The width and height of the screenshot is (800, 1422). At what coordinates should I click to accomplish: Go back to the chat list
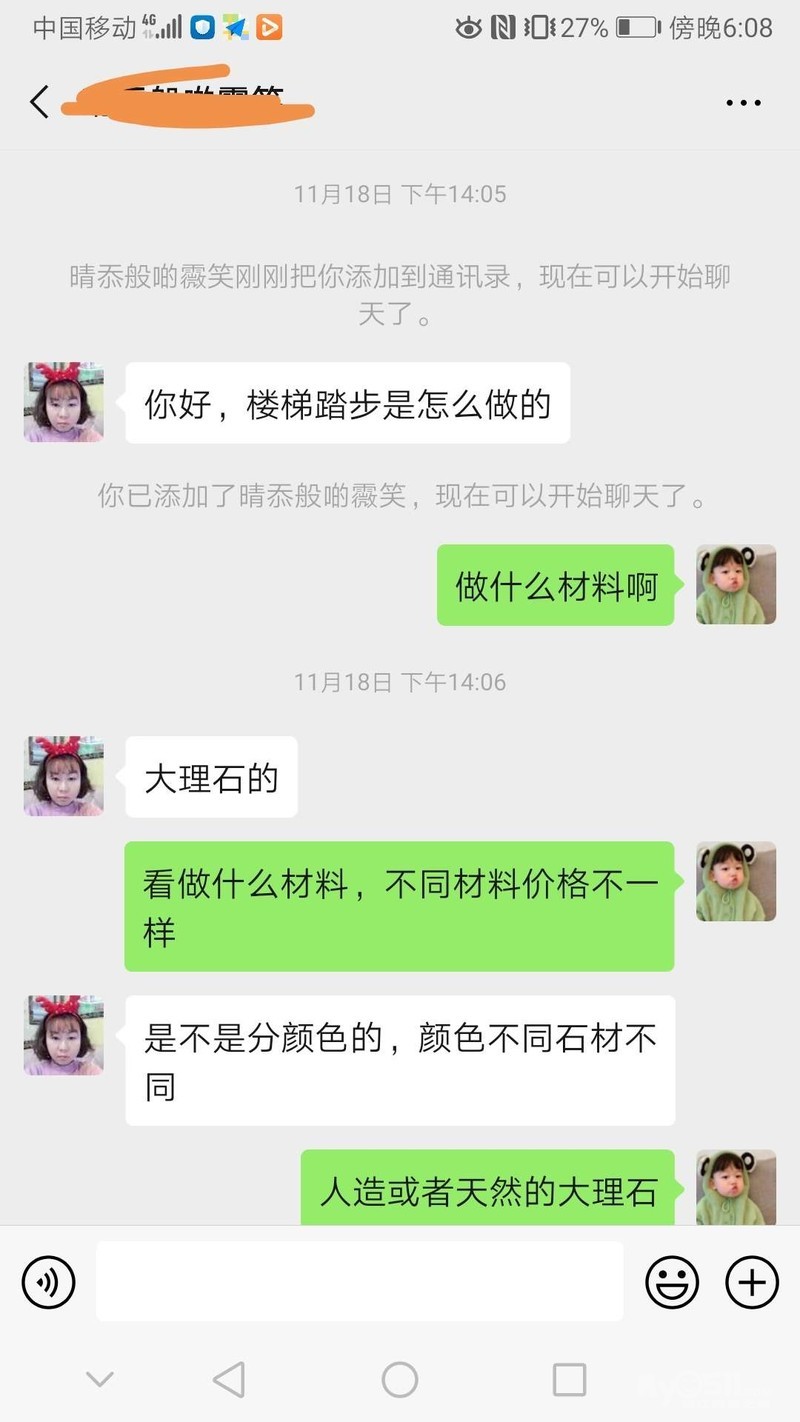(x=40, y=102)
